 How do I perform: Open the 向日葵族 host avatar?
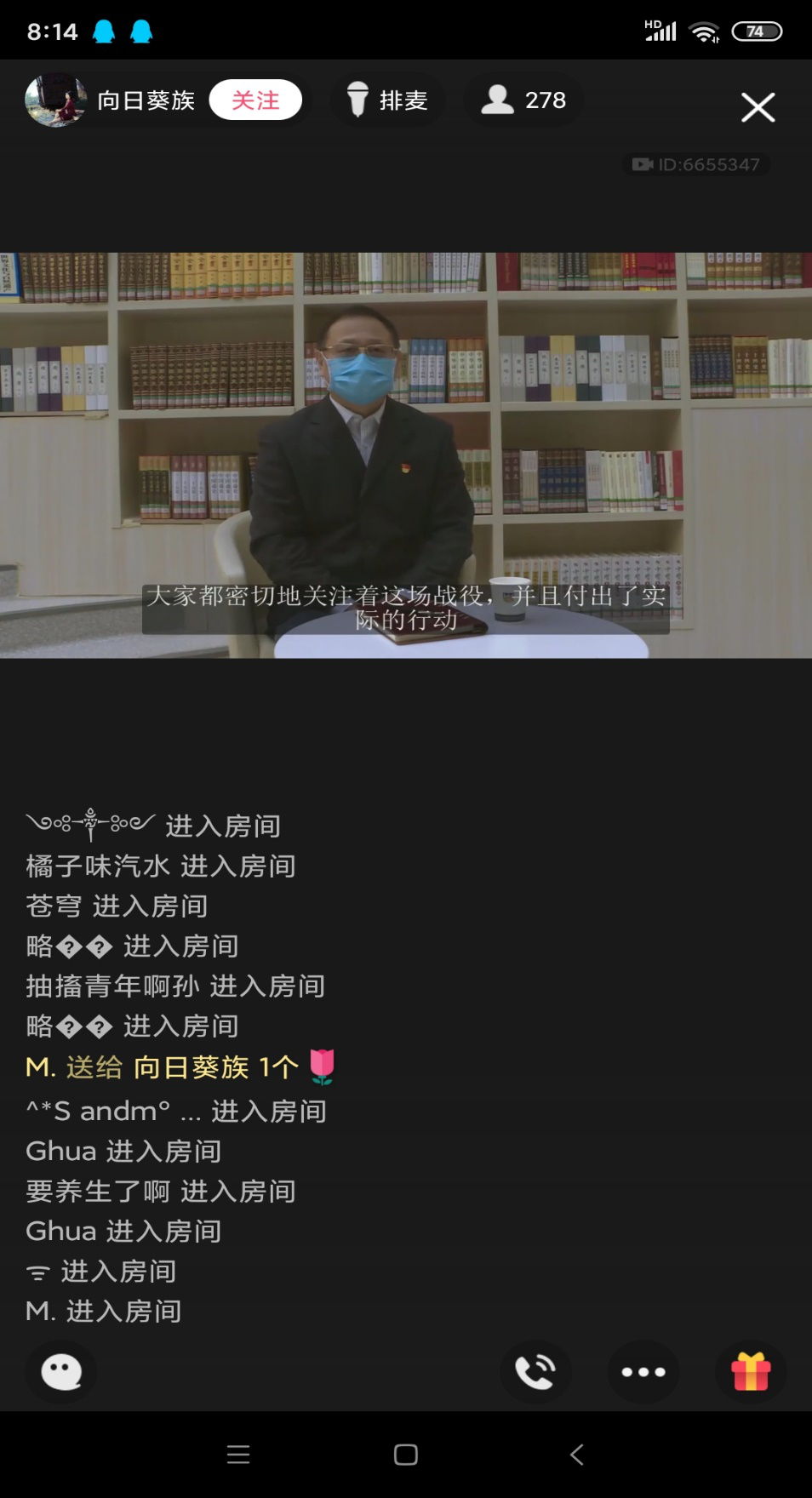(55, 100)
